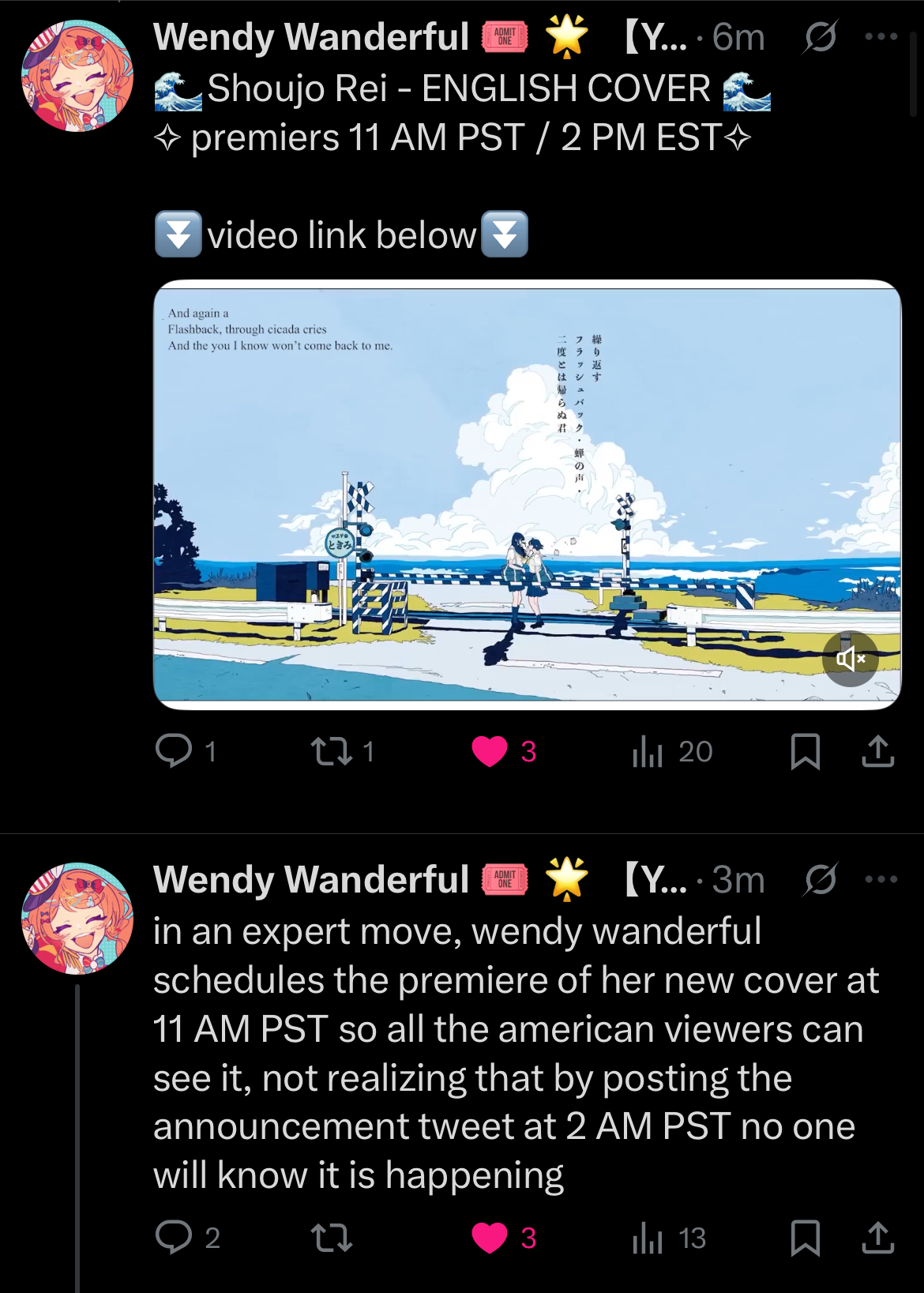Screen dimensions: 924x1293
Task: Open overflow menu on the 6m post
Action: 881,36
